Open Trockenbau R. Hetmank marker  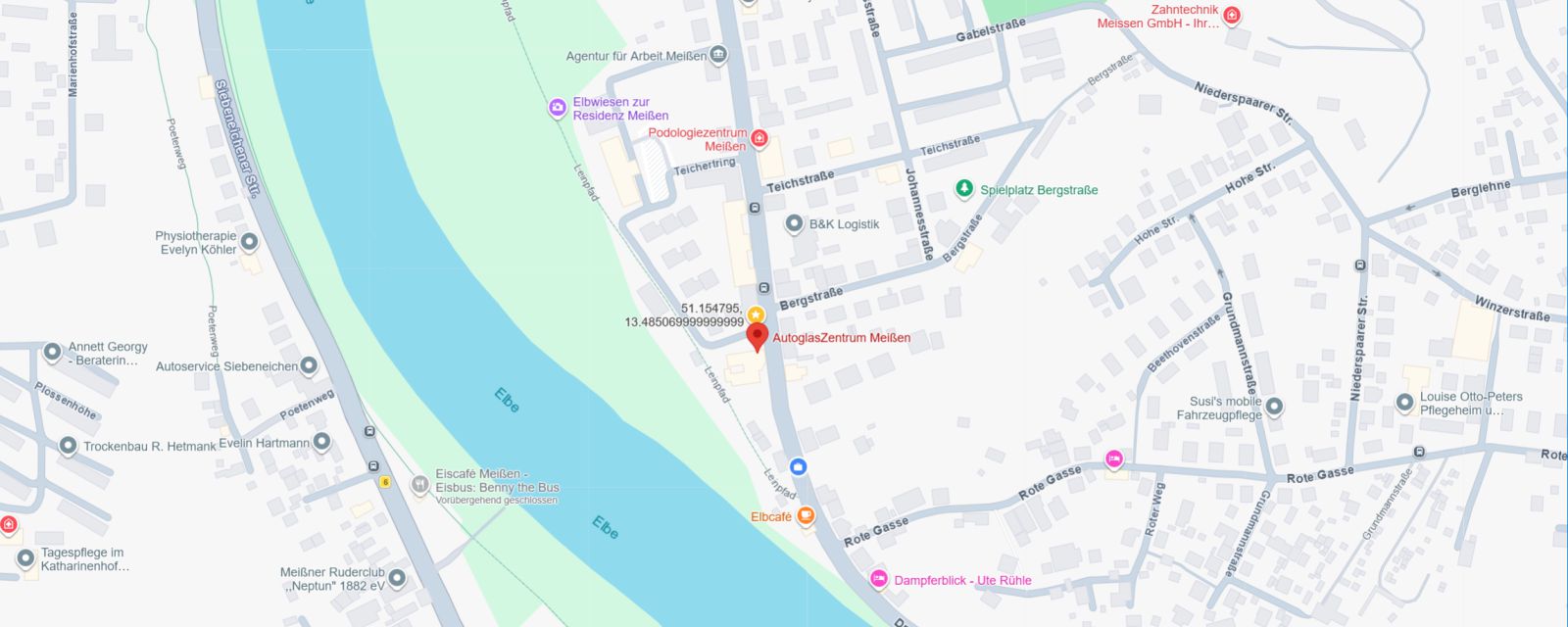(68, 446)
